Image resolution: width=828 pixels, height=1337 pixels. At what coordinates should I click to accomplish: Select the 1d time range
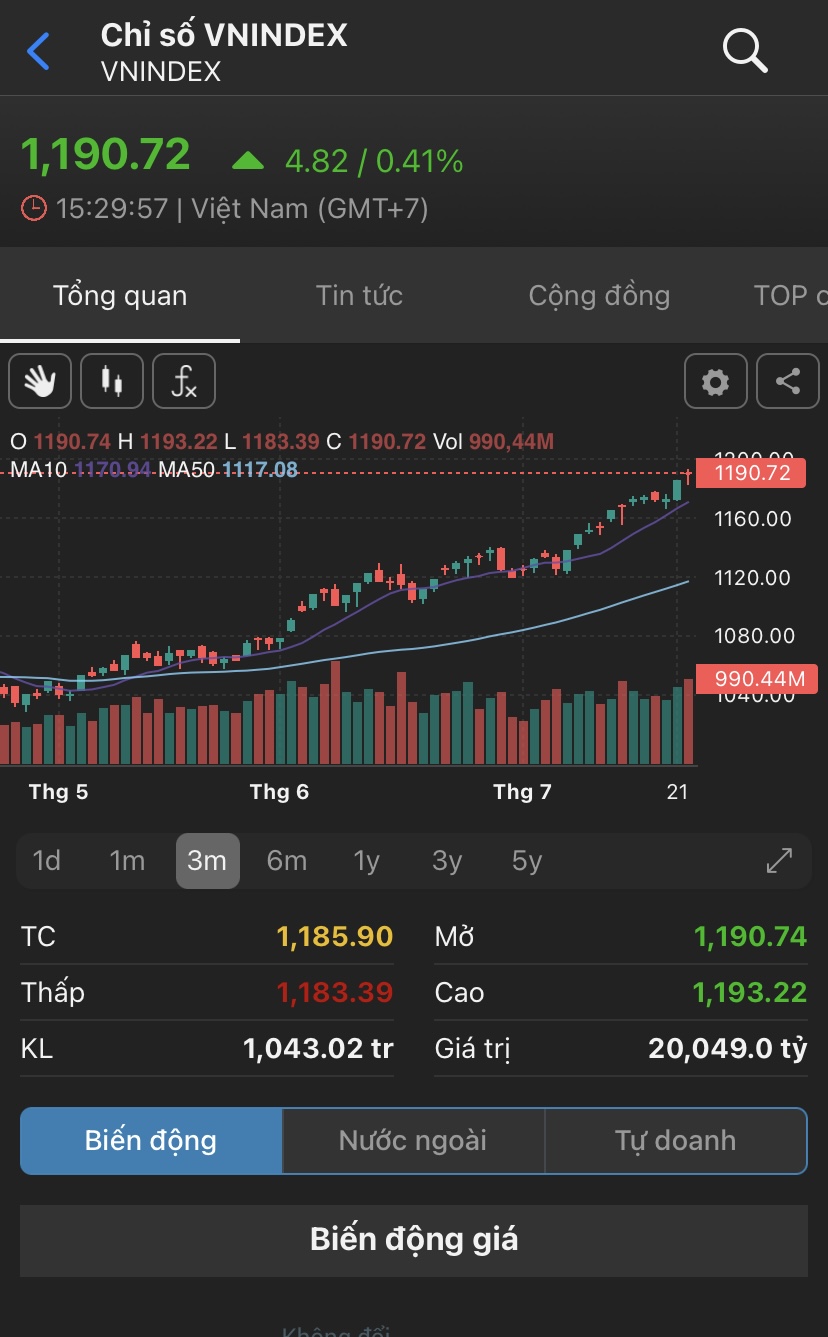[x=47, y=861]
